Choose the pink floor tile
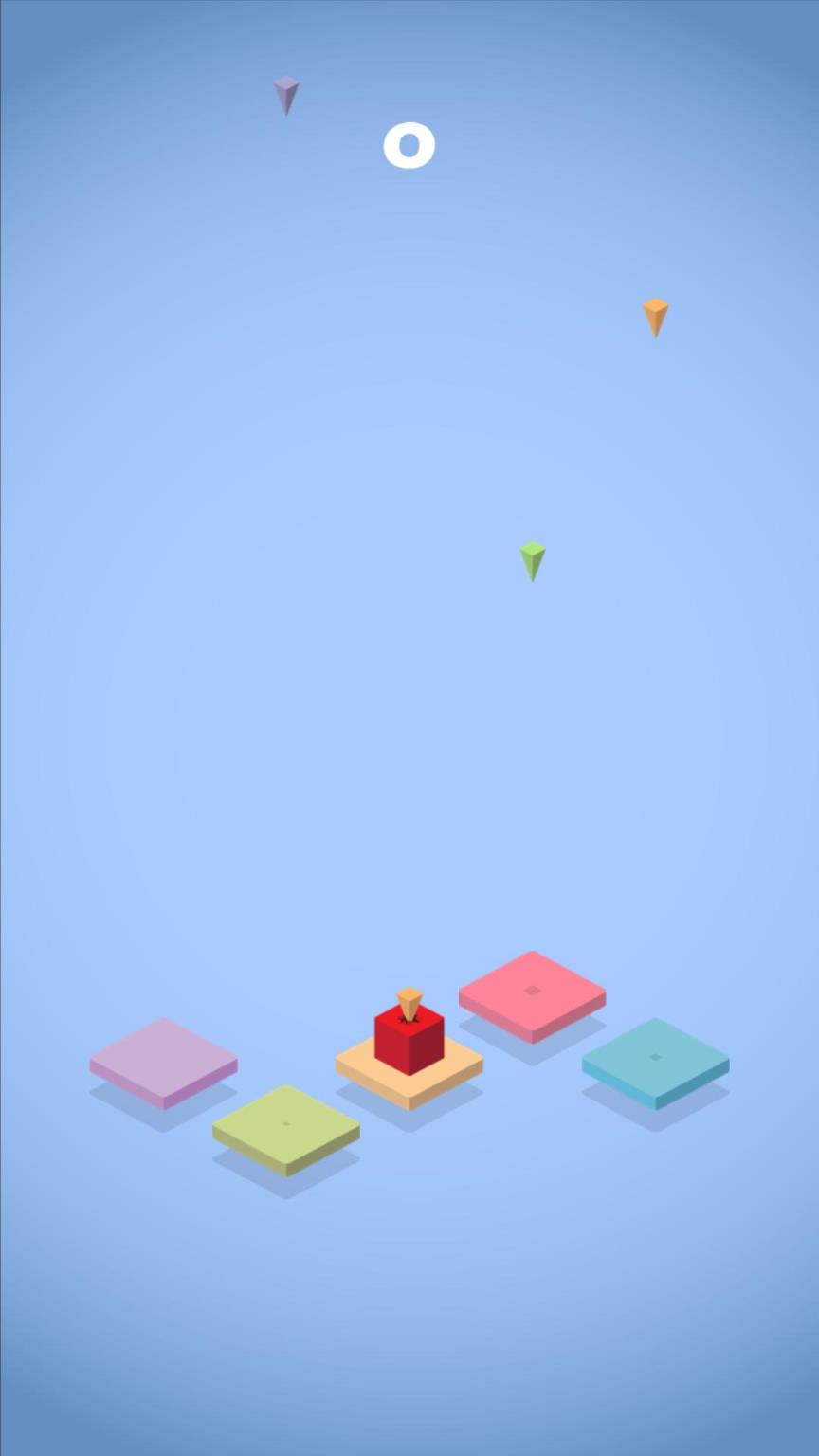 point(532,991)
